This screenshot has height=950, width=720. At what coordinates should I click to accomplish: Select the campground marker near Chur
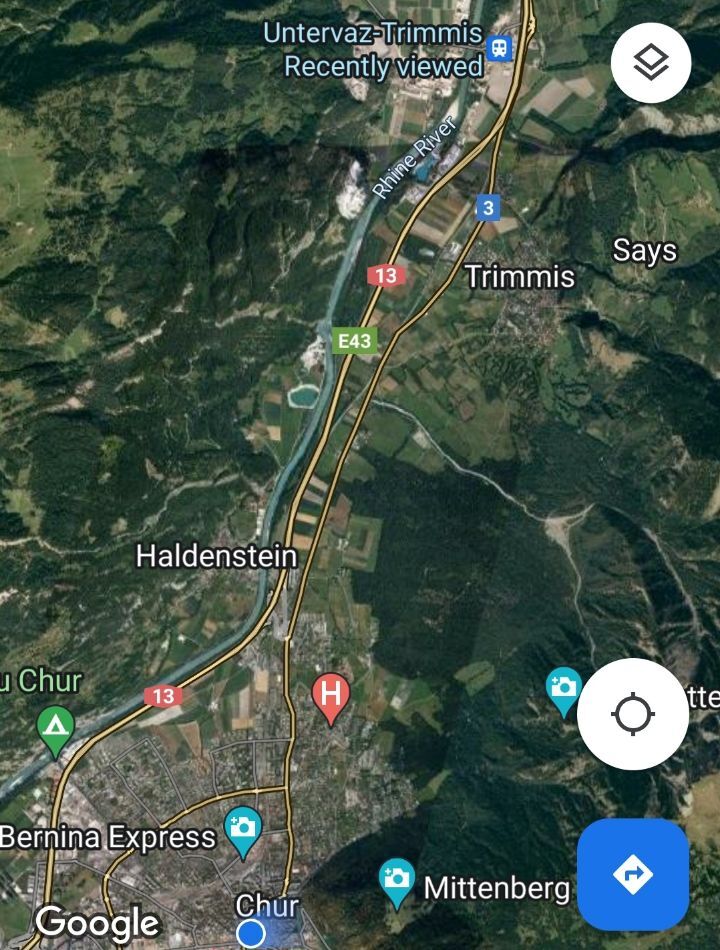[x=54, y=728]
